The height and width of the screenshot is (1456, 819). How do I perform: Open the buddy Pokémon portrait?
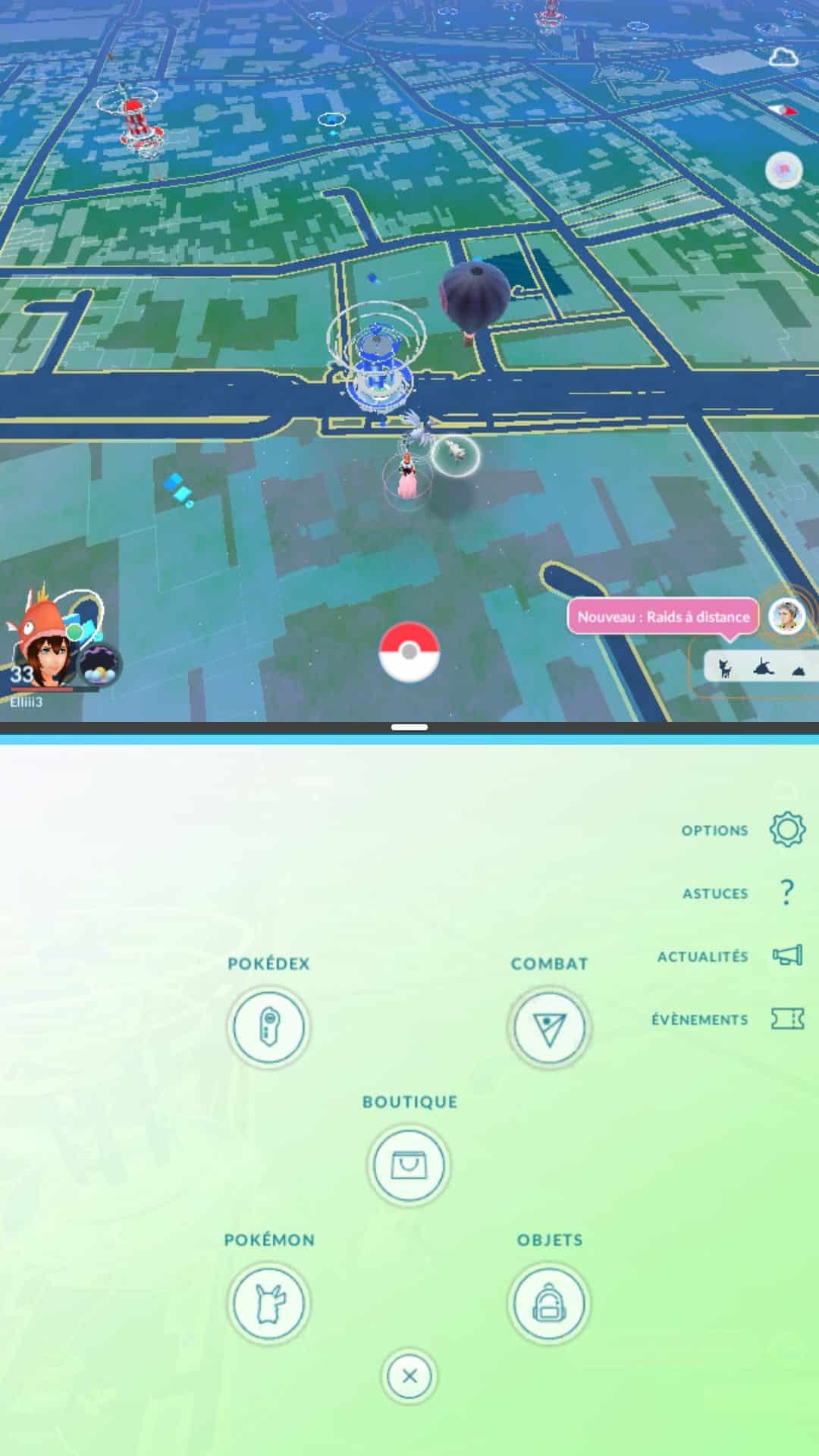pyautogui.click(x=99, y=665)
